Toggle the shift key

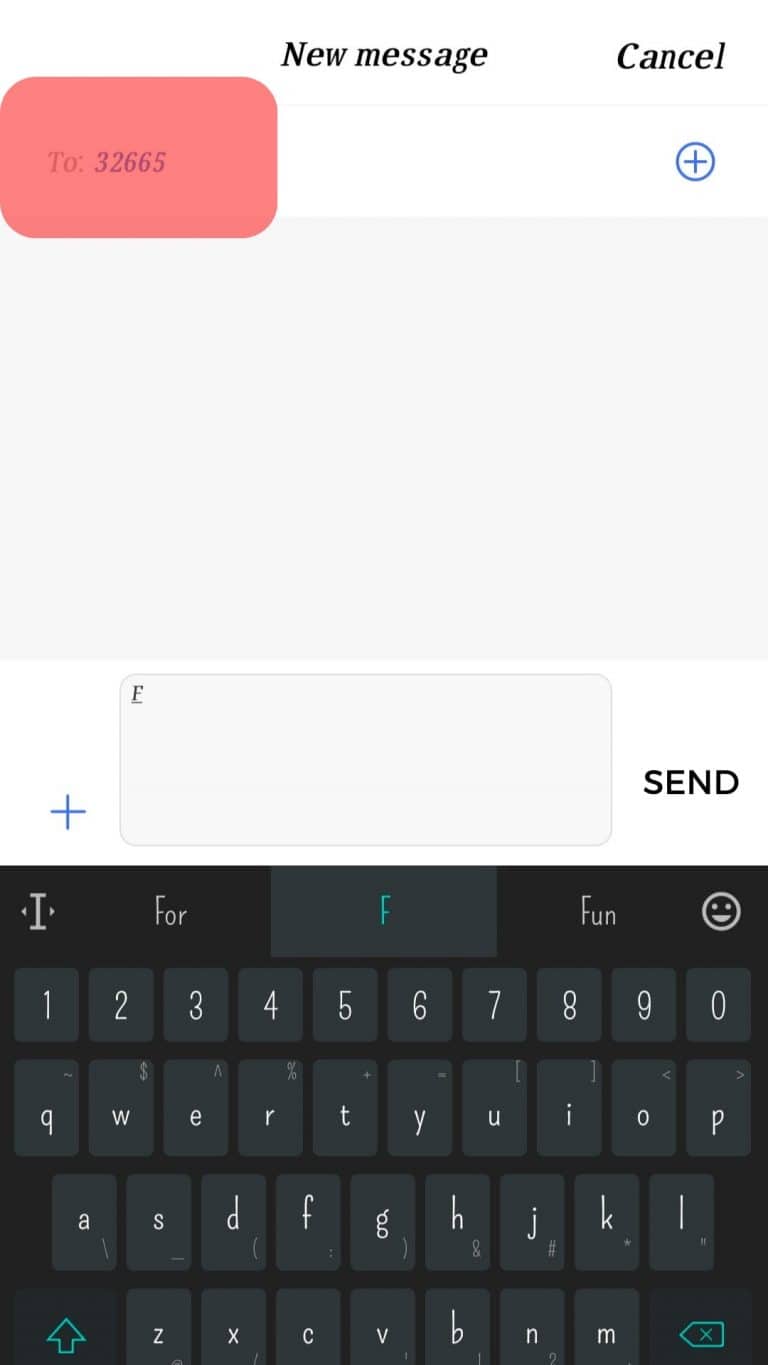pyautogui.click(x=66, y=1333)
